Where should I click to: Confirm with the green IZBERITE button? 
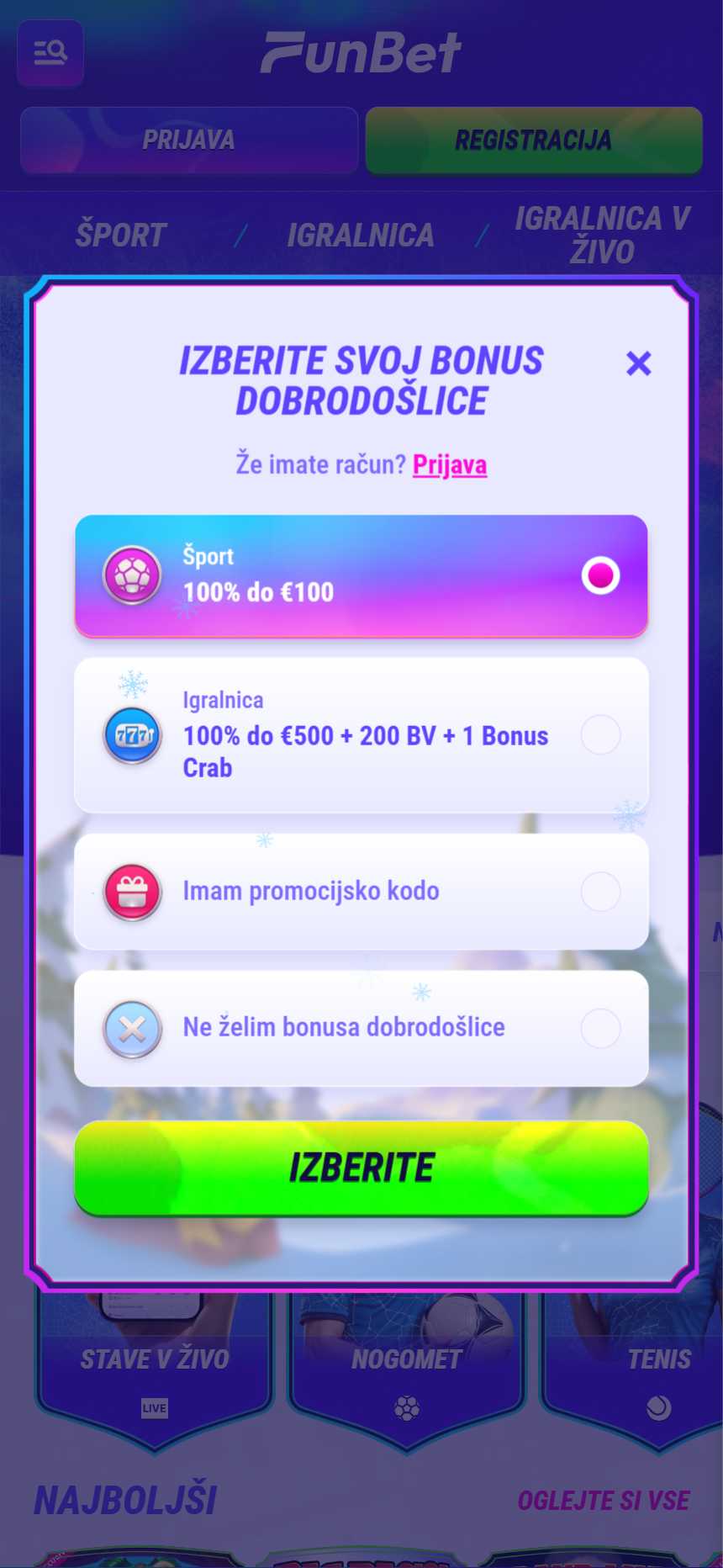(x=361, y=1168)
